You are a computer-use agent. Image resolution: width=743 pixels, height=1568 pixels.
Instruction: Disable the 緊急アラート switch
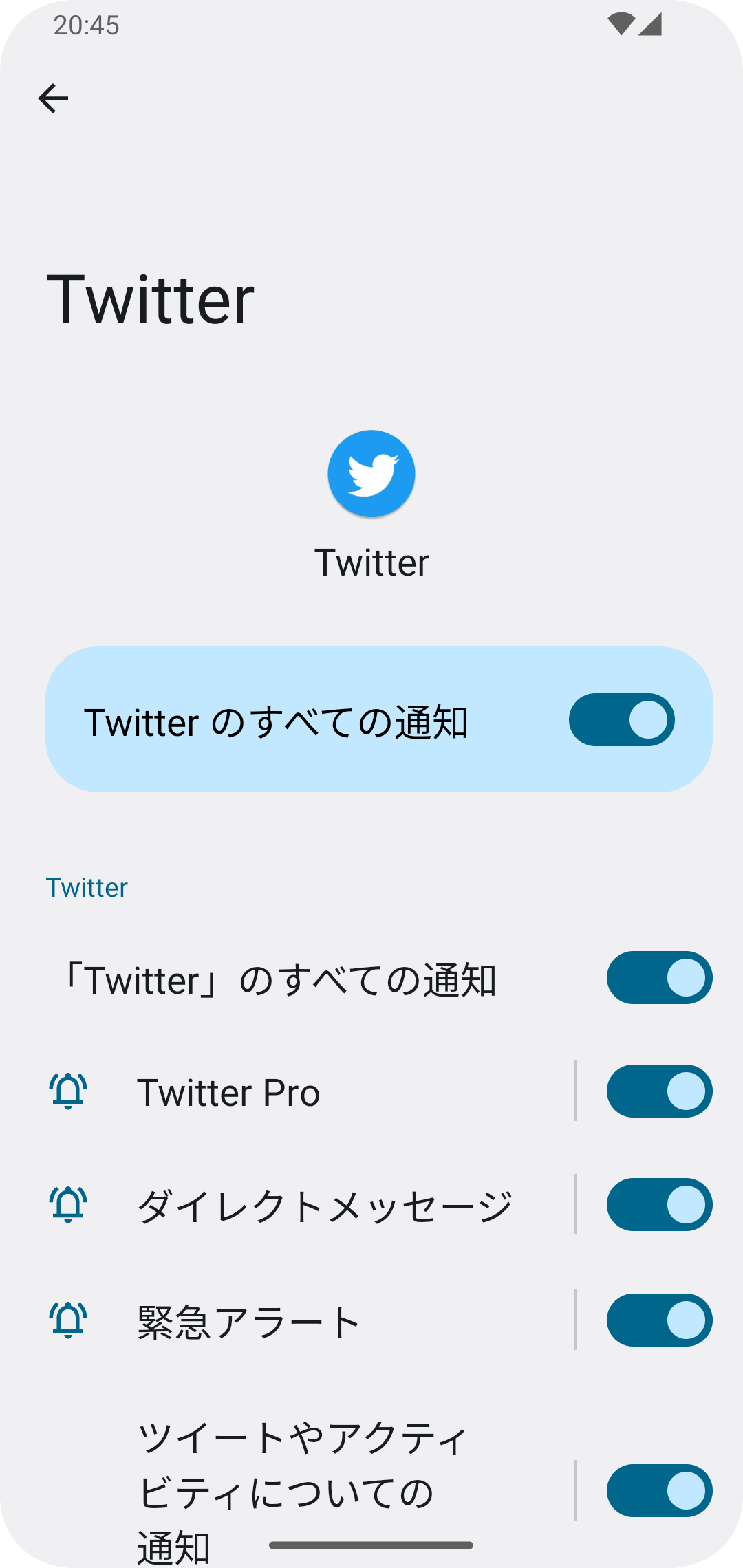pyautogui.click(x=659, y=1320)
